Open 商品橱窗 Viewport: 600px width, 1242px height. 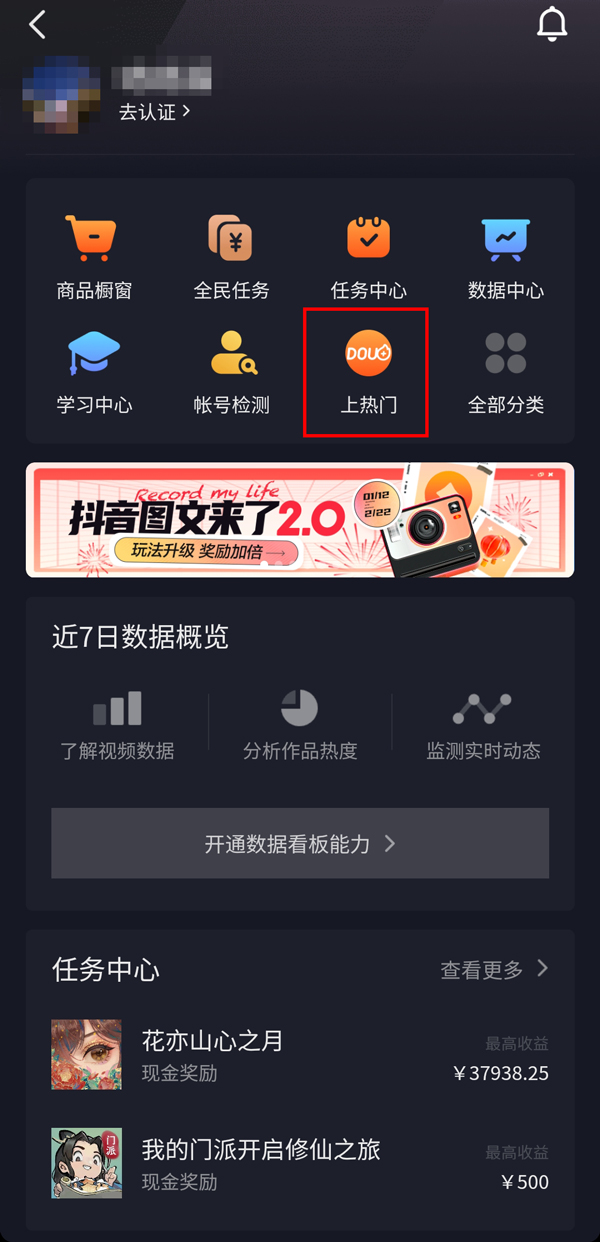click(94, 257)
